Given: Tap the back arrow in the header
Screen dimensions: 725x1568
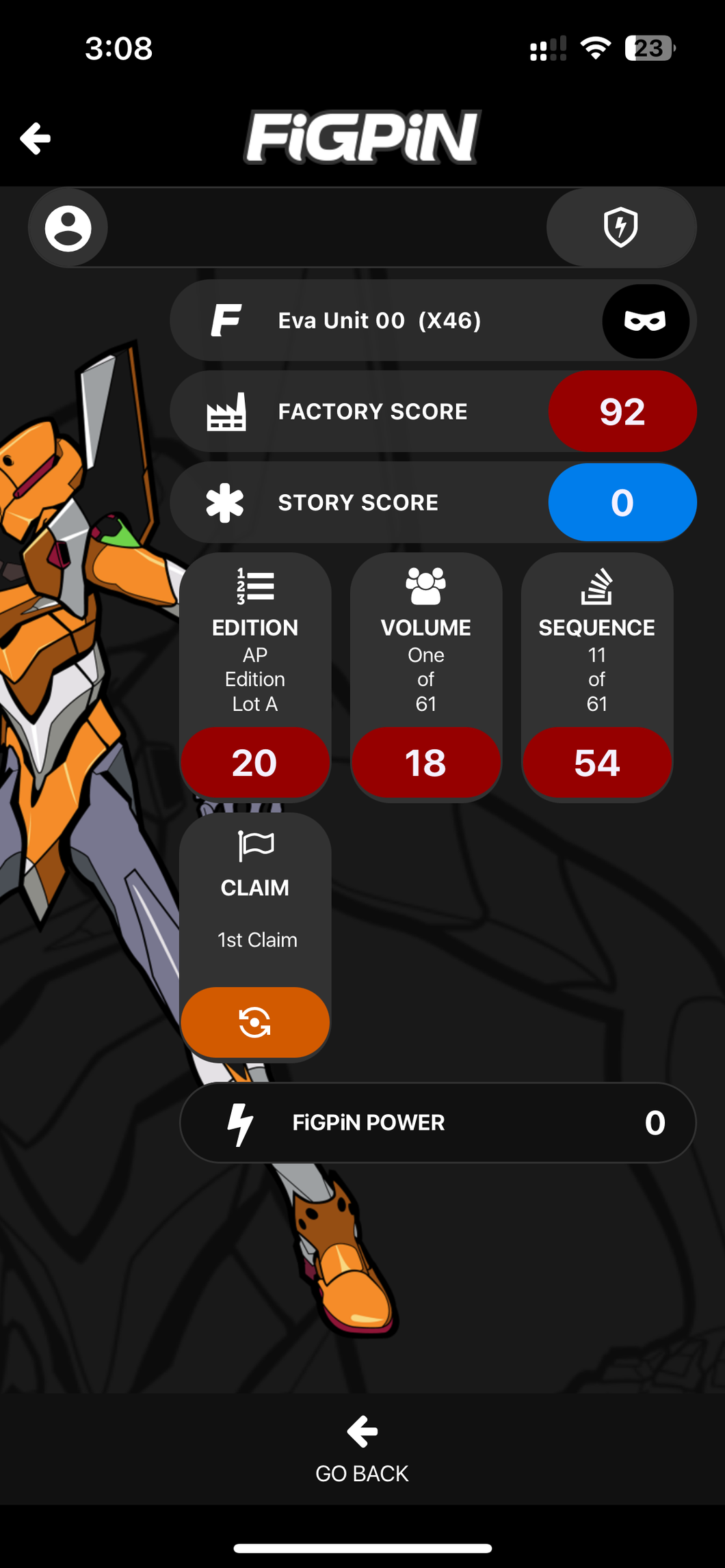Looking at the screenshot, I should click(36, 139).
